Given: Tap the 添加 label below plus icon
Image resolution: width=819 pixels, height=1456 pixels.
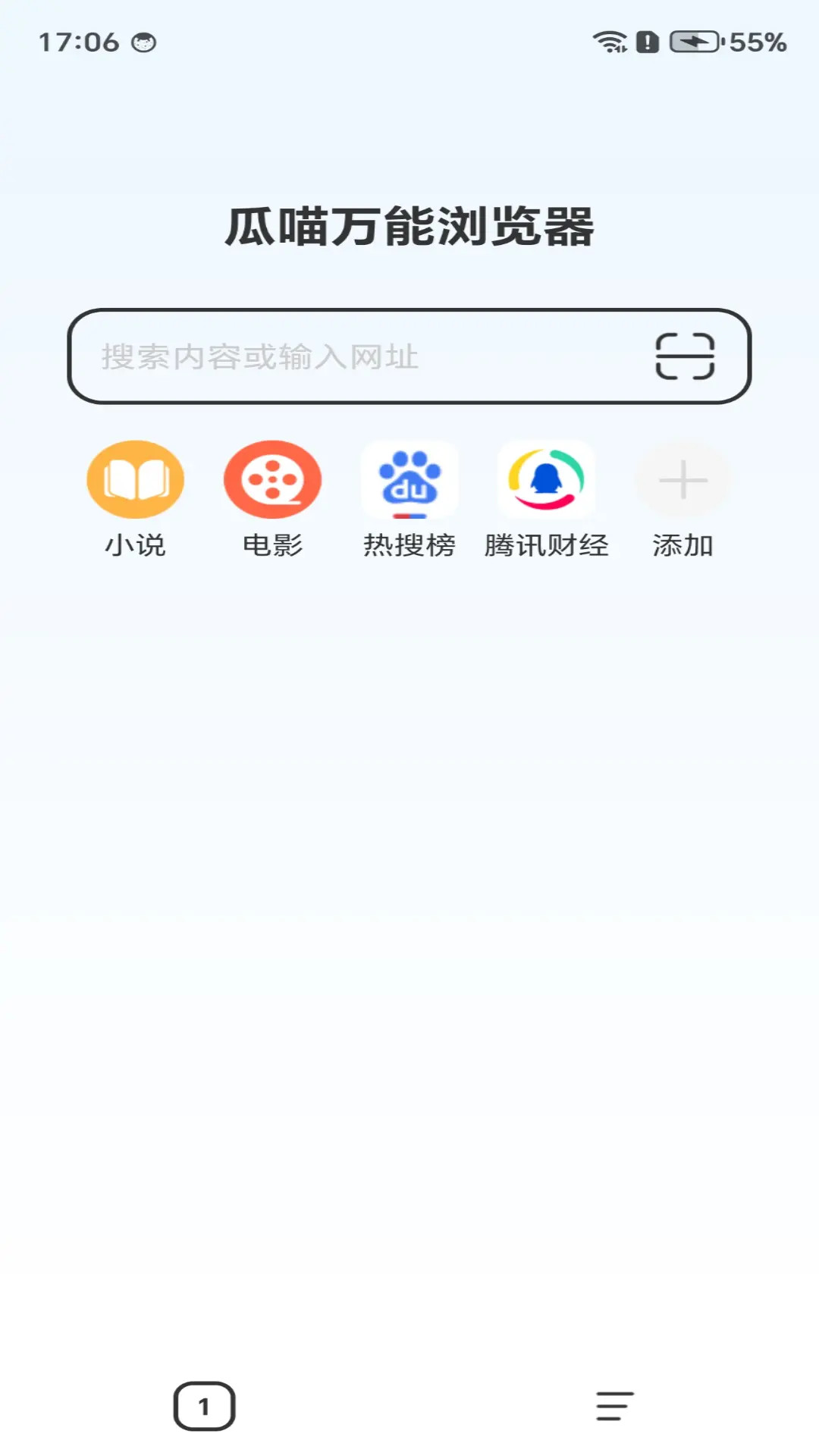Looking at the screenshot, I should [x=682, y=543].
